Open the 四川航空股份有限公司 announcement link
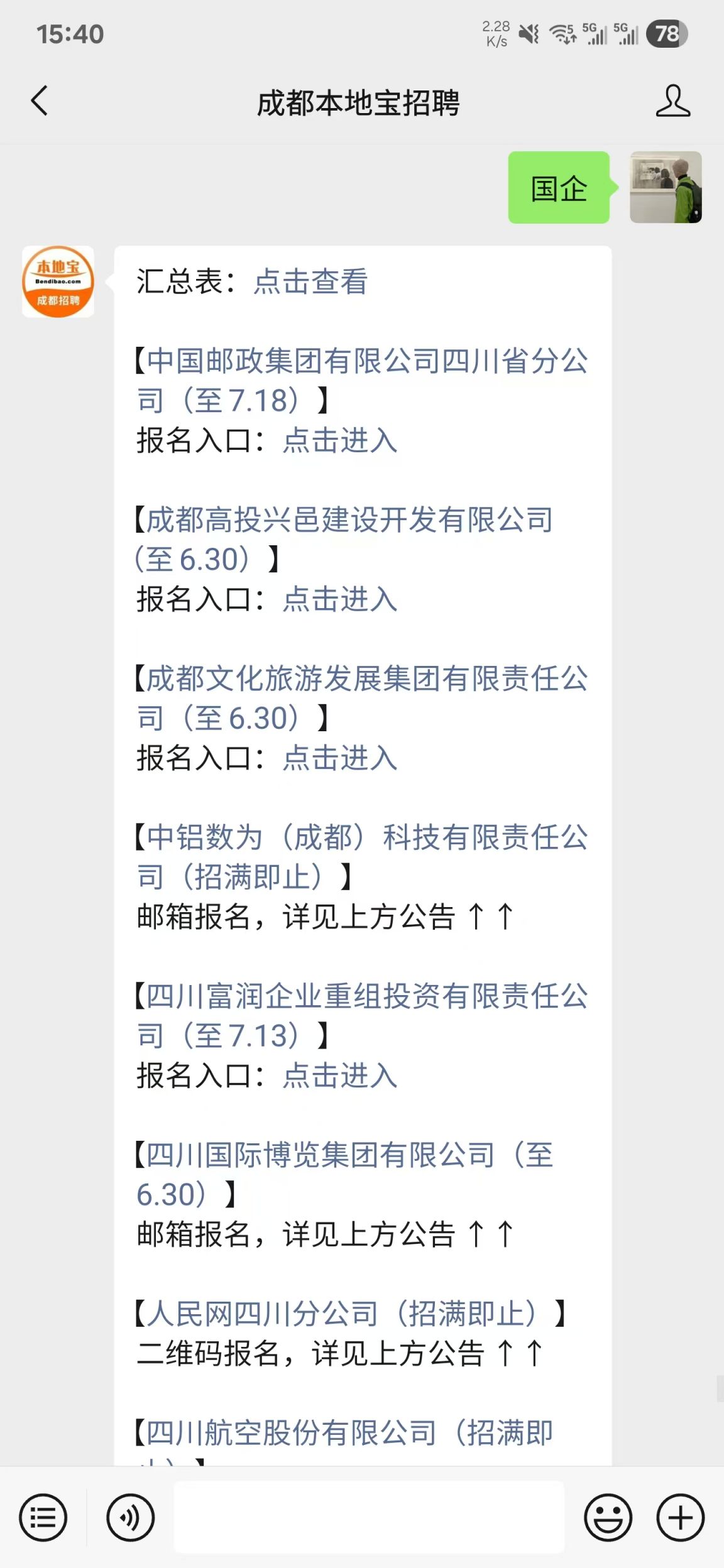Image resolution: width=724 pixels, height=1568 pixels. (x=349, y=1434)
